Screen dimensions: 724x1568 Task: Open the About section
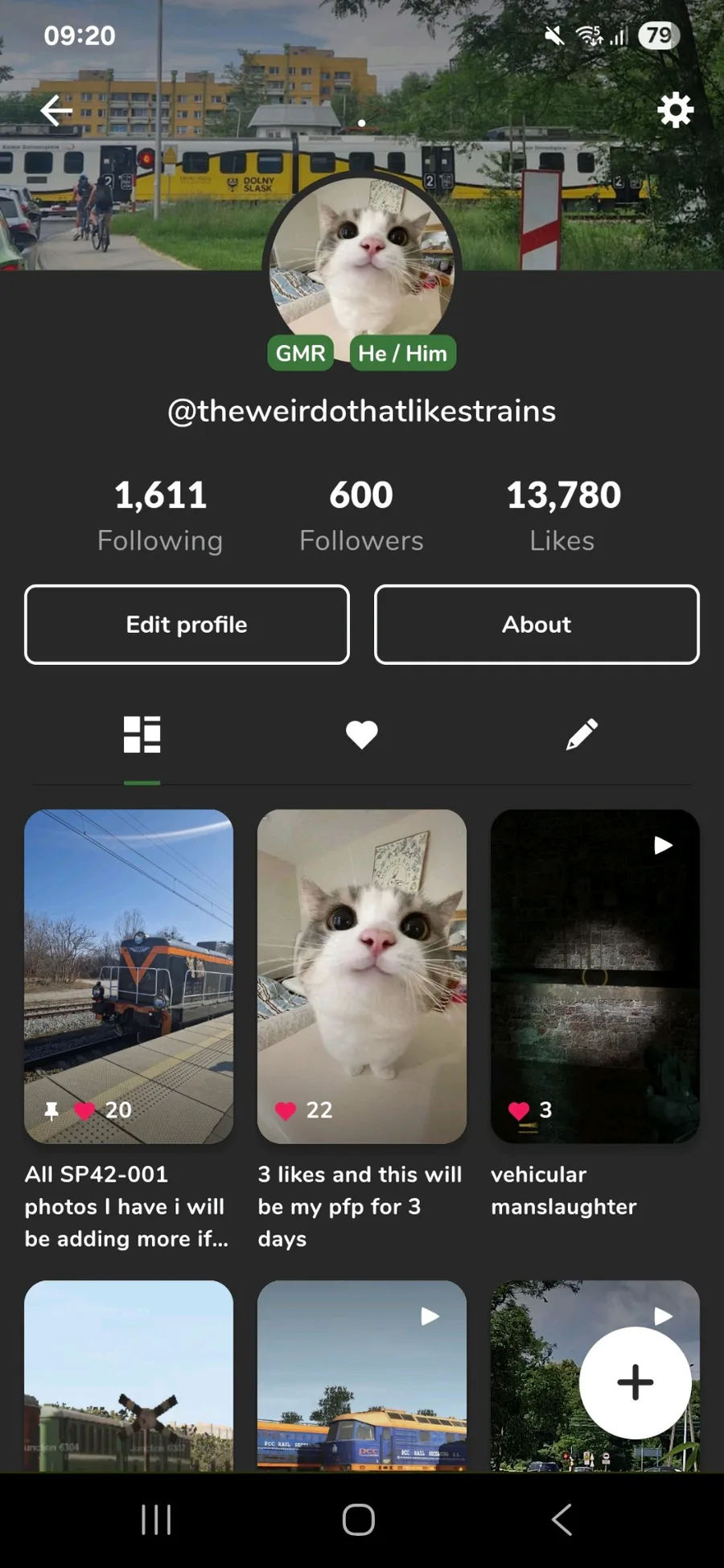pos(537,625)
